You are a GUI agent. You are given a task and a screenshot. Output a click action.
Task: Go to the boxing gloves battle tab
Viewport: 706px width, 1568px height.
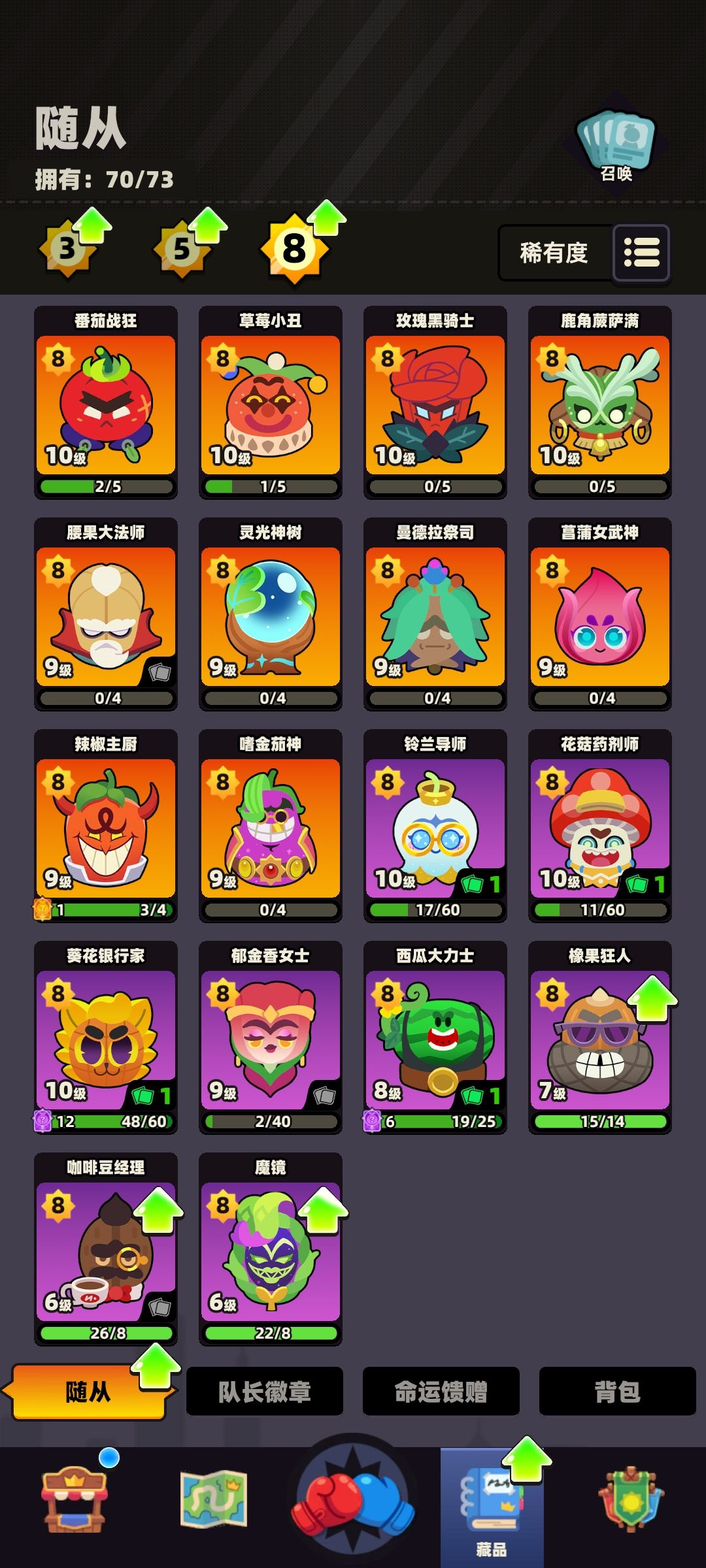pyautogui.click(x=353, y=1496)
